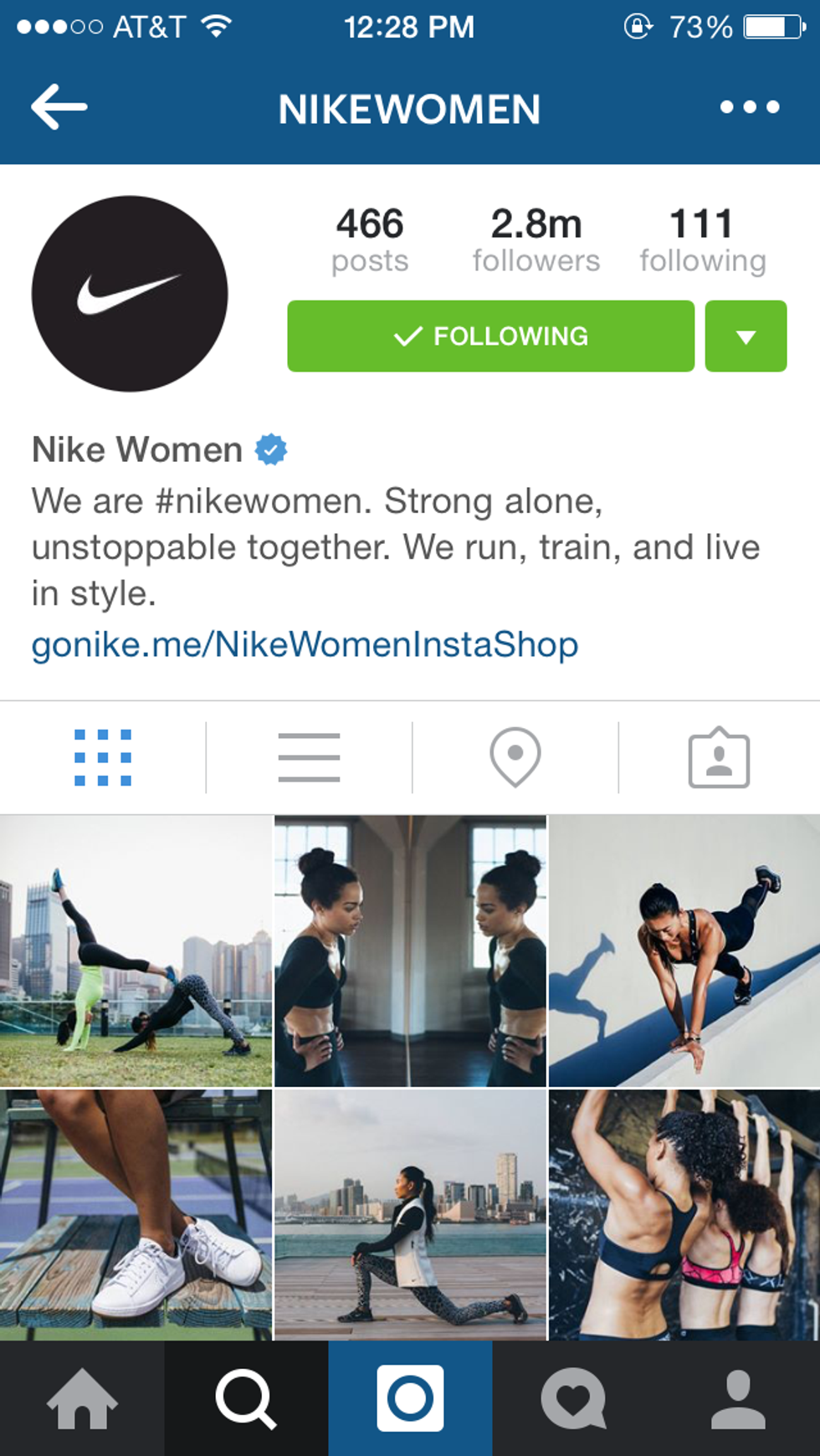Image resolution: width=820 pixels, height=1456 pixels.
Task: Switch to grid view tab
Action: 103,757
